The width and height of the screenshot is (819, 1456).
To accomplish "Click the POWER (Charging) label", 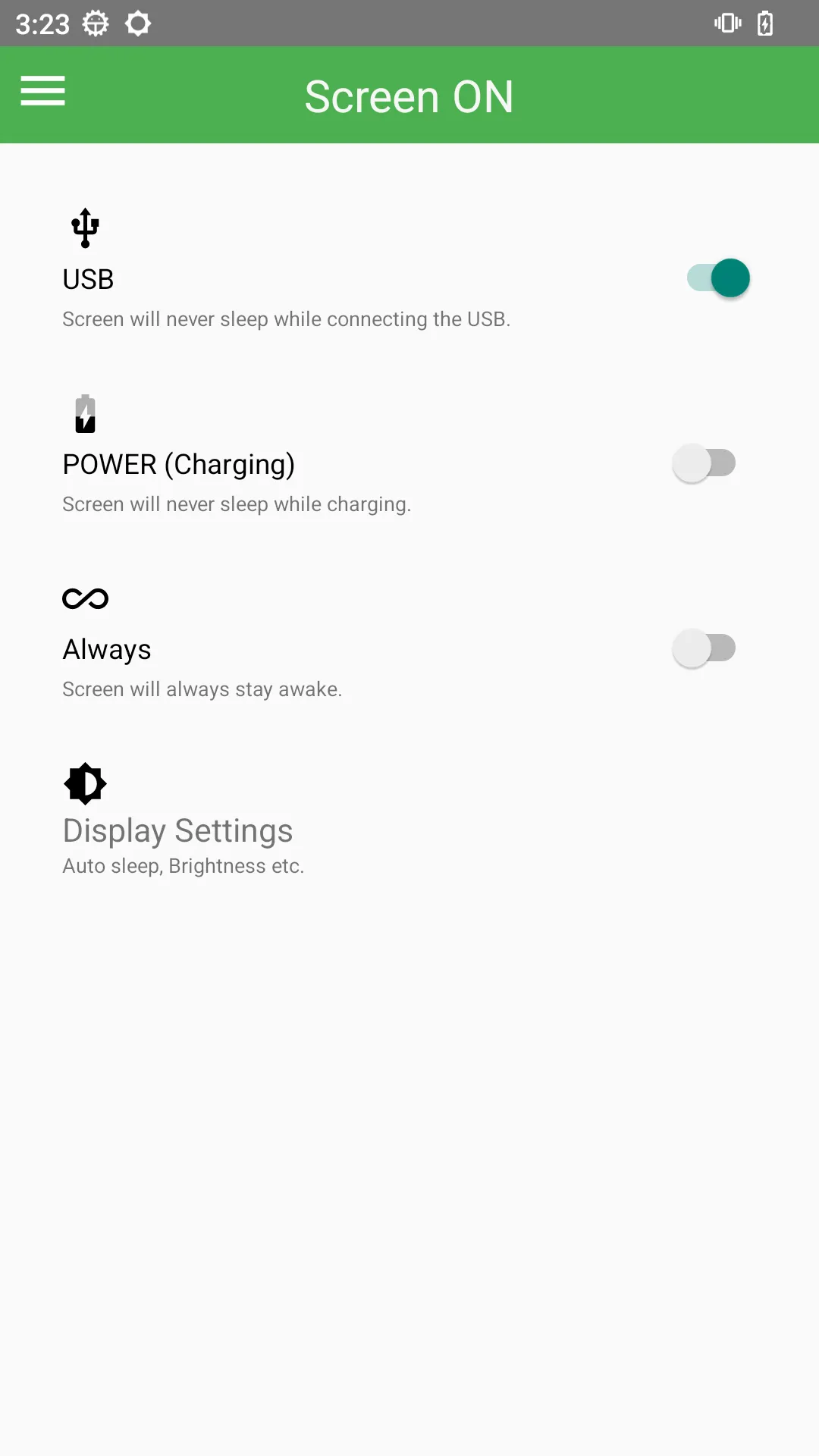I will tap(178, 464).
